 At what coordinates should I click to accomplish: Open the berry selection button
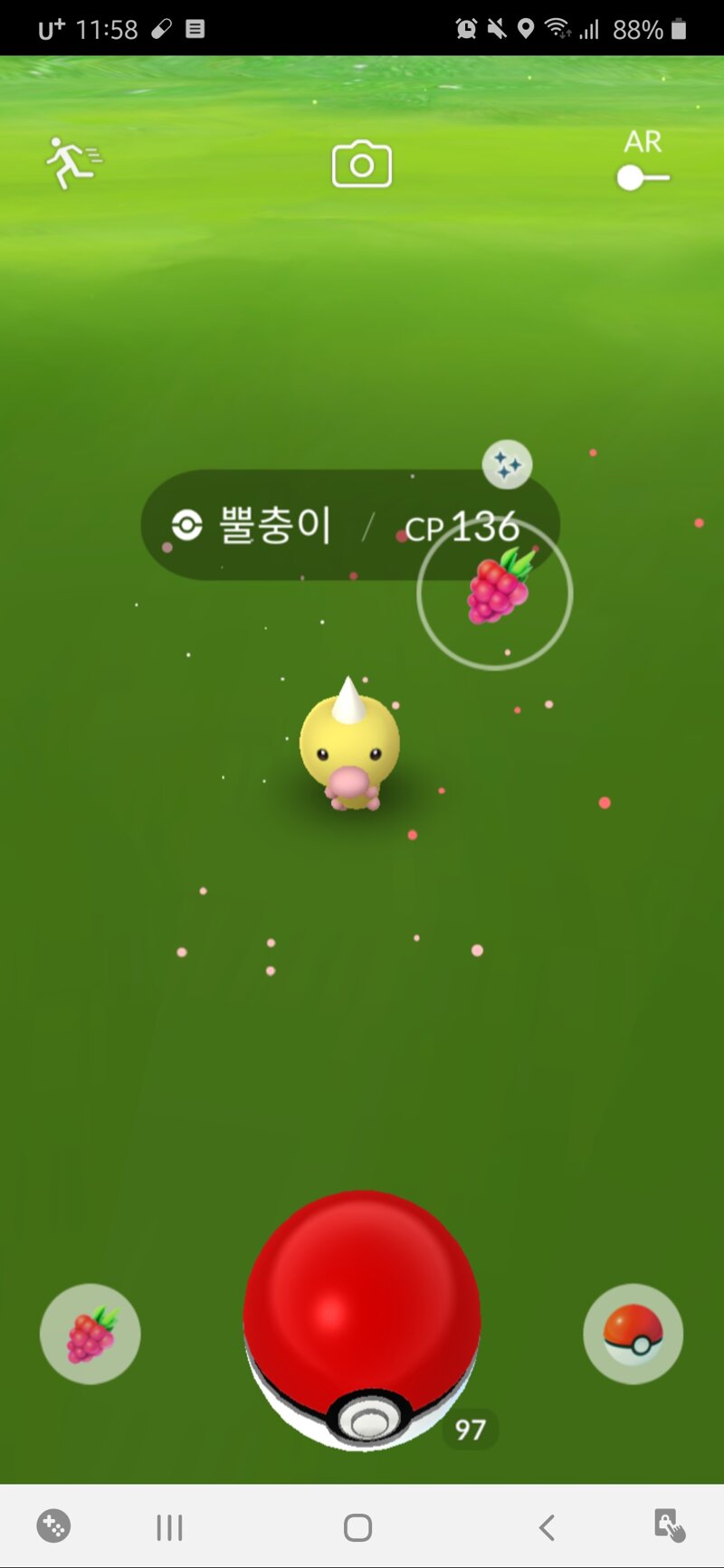tap(90, 1334)
